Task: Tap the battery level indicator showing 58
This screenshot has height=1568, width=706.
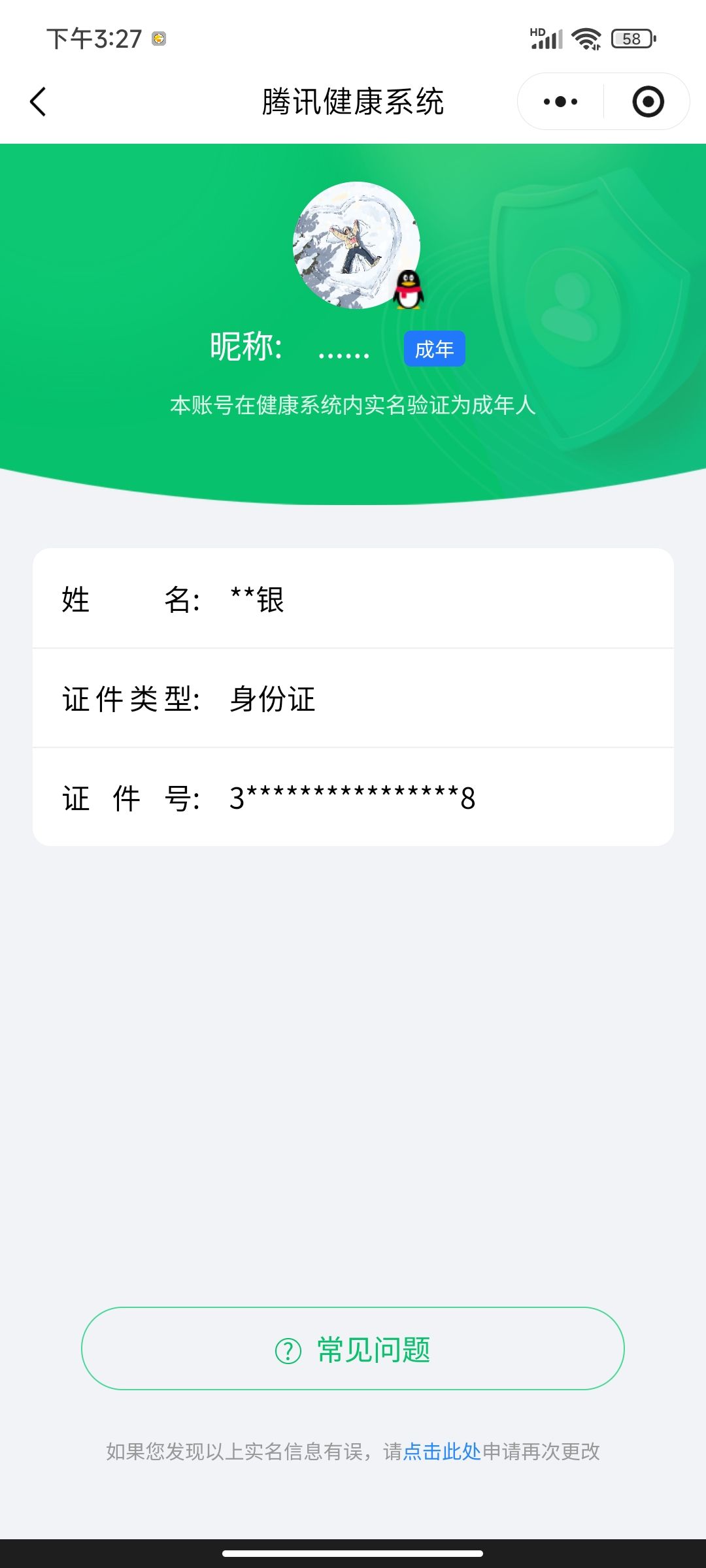Action: pos(629,39)
